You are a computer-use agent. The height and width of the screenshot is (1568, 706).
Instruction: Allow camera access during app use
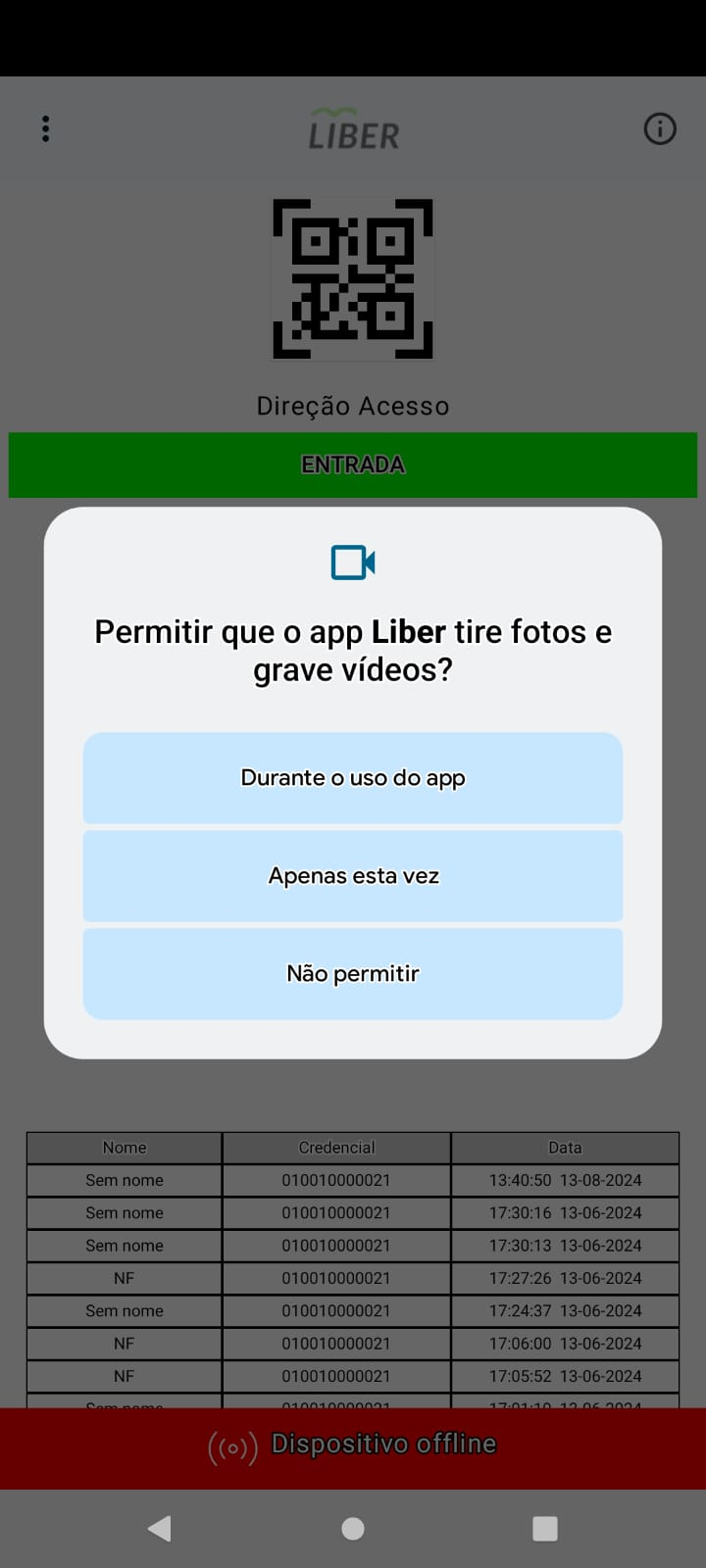click(353, 778)
